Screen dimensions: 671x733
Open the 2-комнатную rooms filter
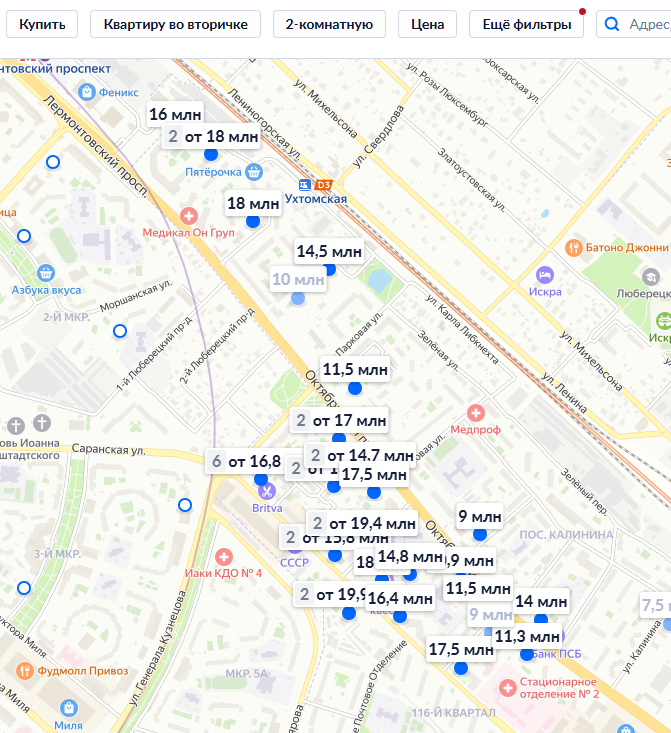tap(329, 24)
